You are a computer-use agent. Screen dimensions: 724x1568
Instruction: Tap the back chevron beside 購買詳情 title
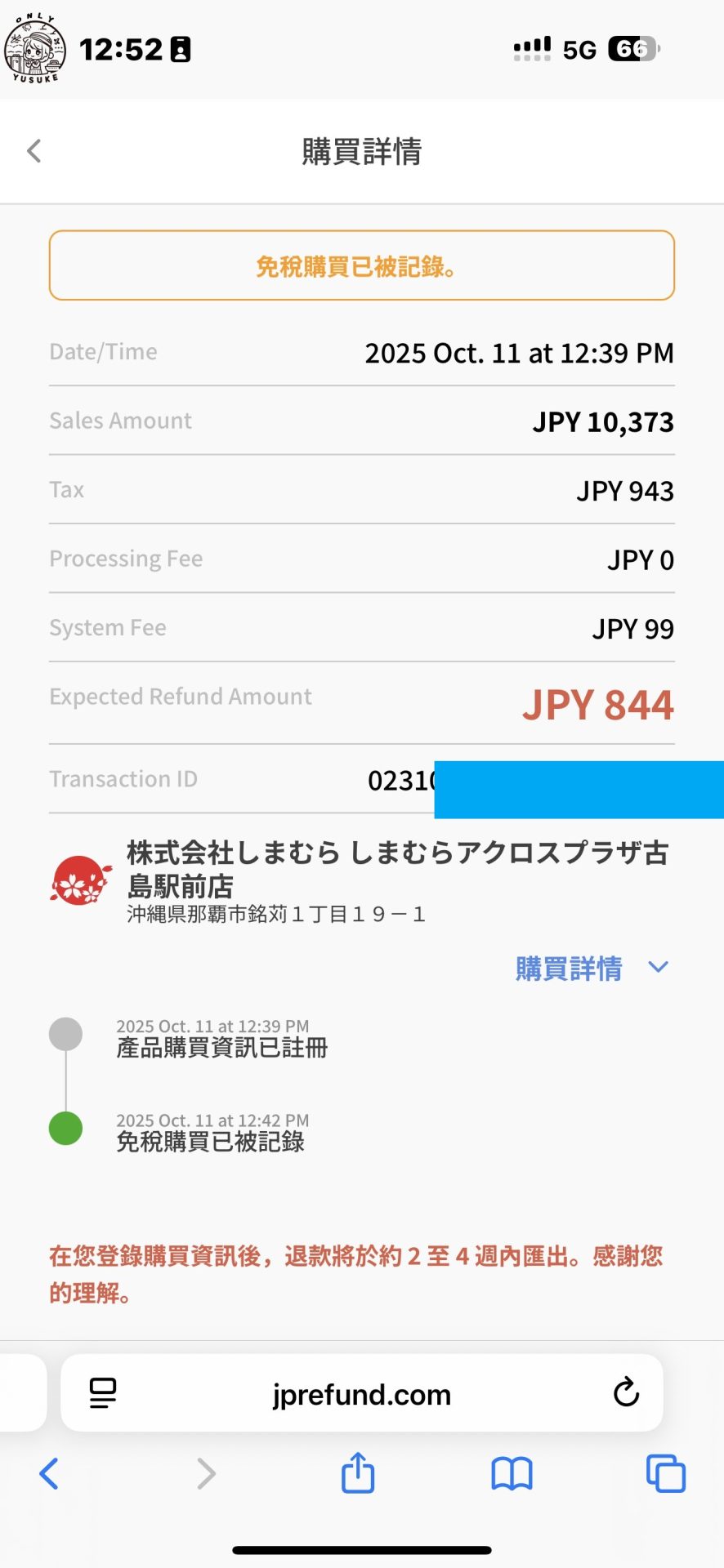pos(34,151)
